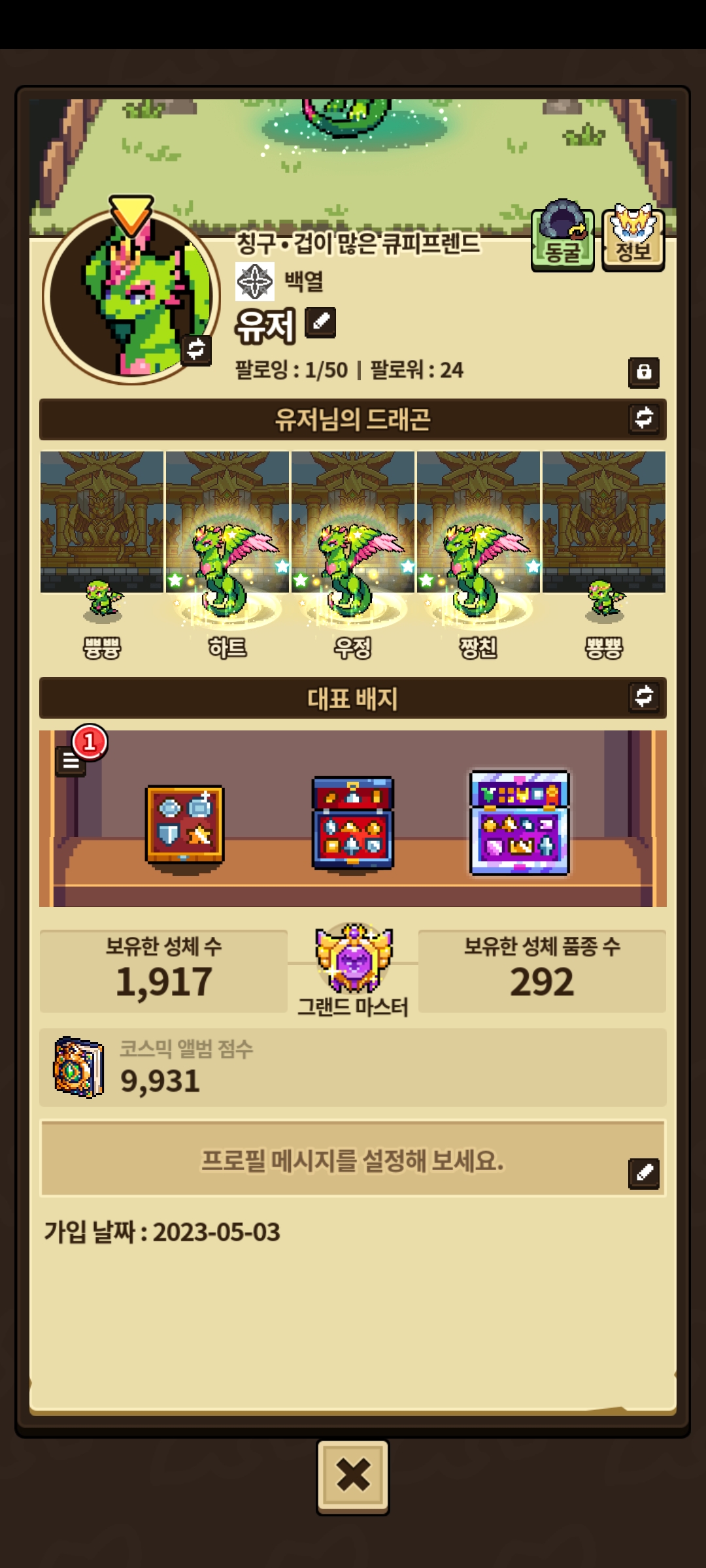Edit the 유저 nickname with the pencil icon
The height and width of the screenshot is (1568, 706).
pos(320,322)
